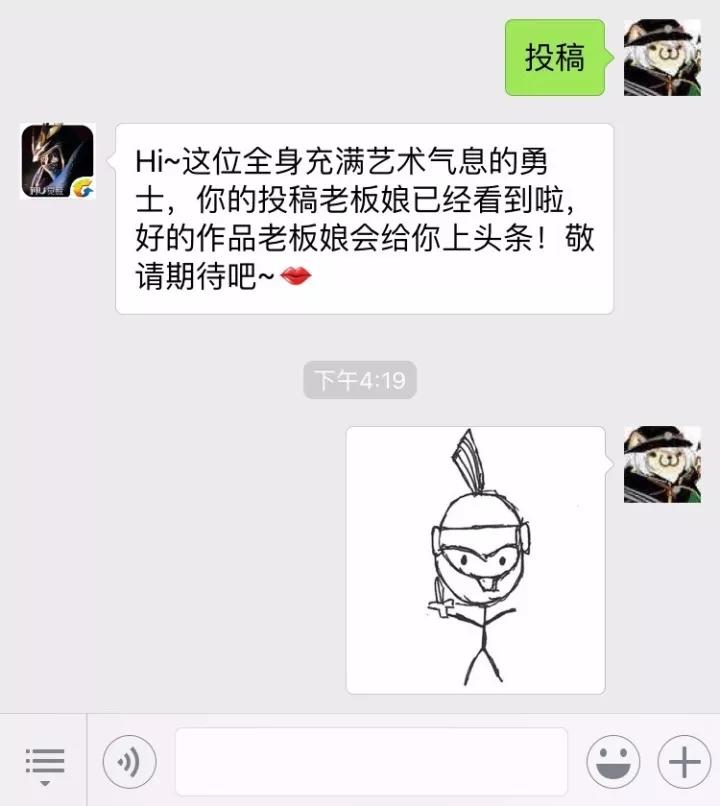Open the plus attachment menu
The image size is (720, 806).
(684, 761)
